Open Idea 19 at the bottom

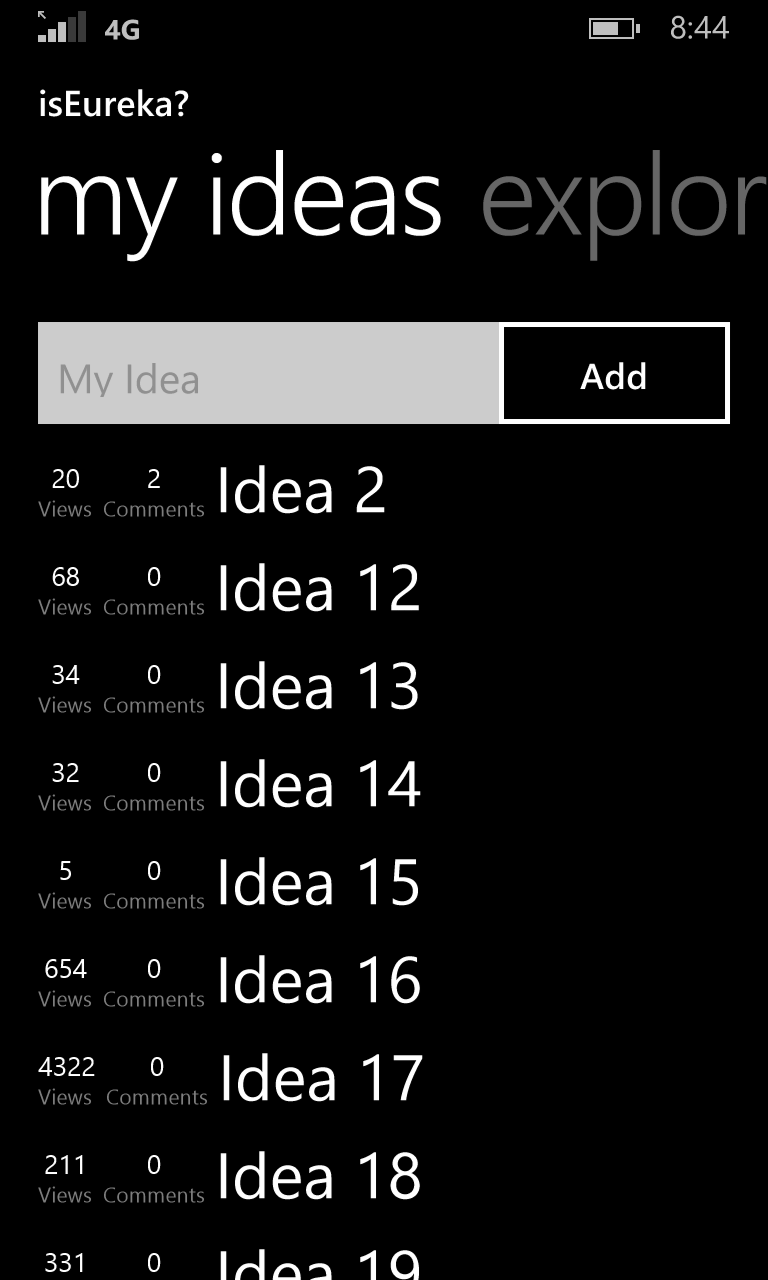click(x=318, y=1264)
